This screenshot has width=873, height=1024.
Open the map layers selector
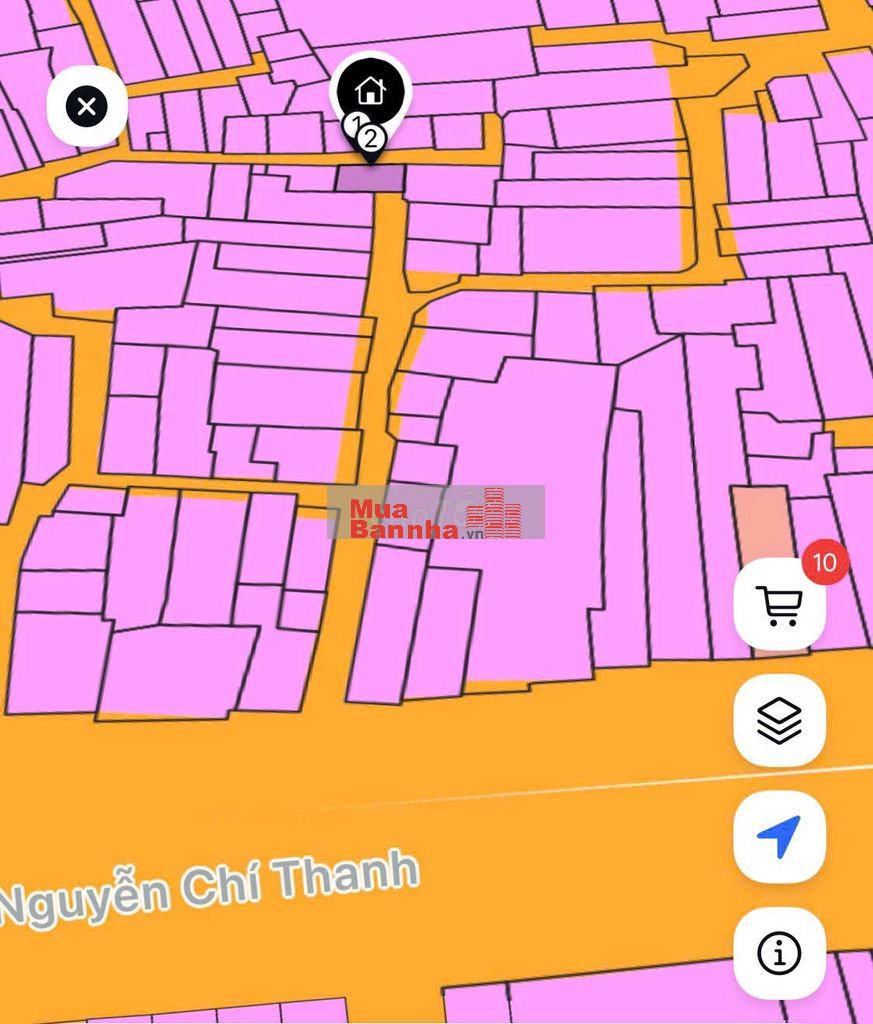780,720
